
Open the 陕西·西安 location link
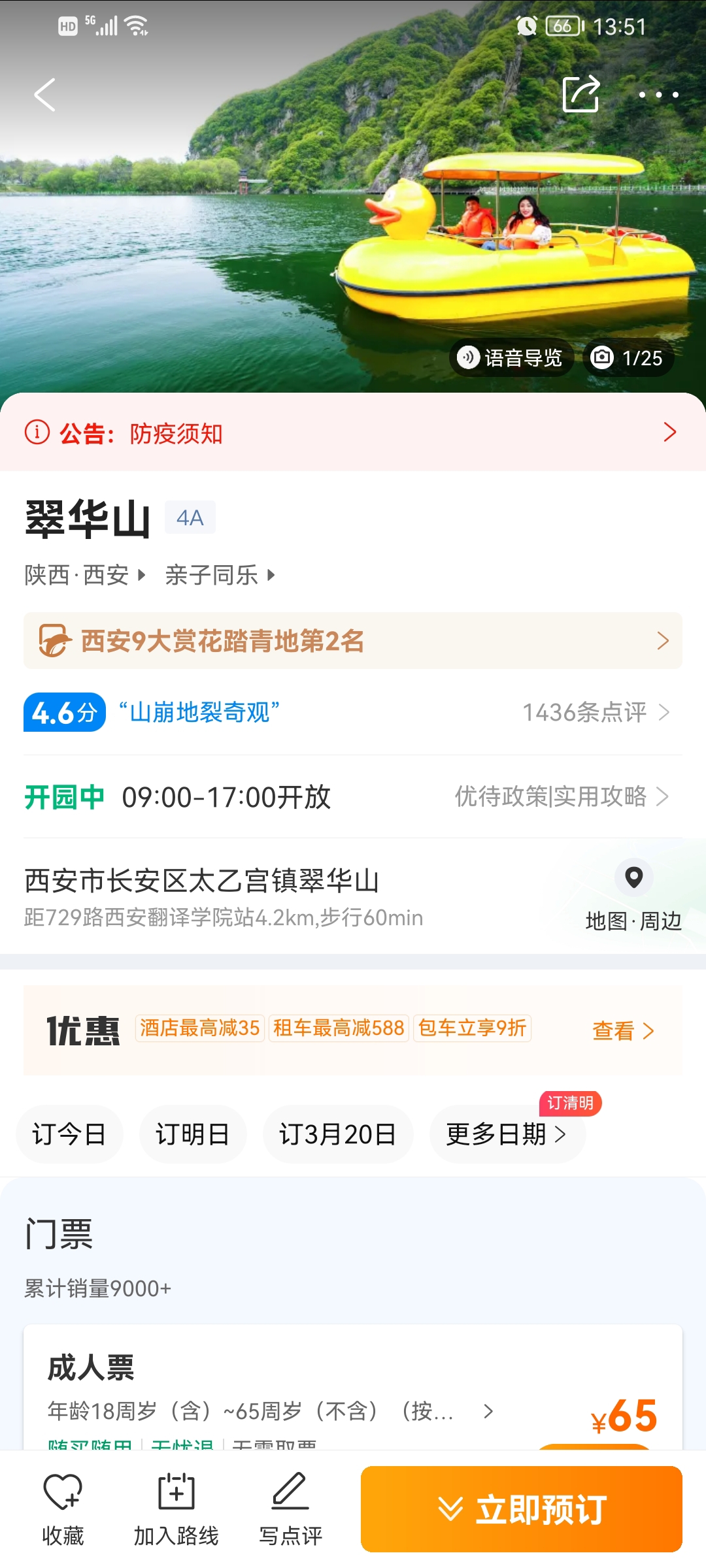point(85,575)
